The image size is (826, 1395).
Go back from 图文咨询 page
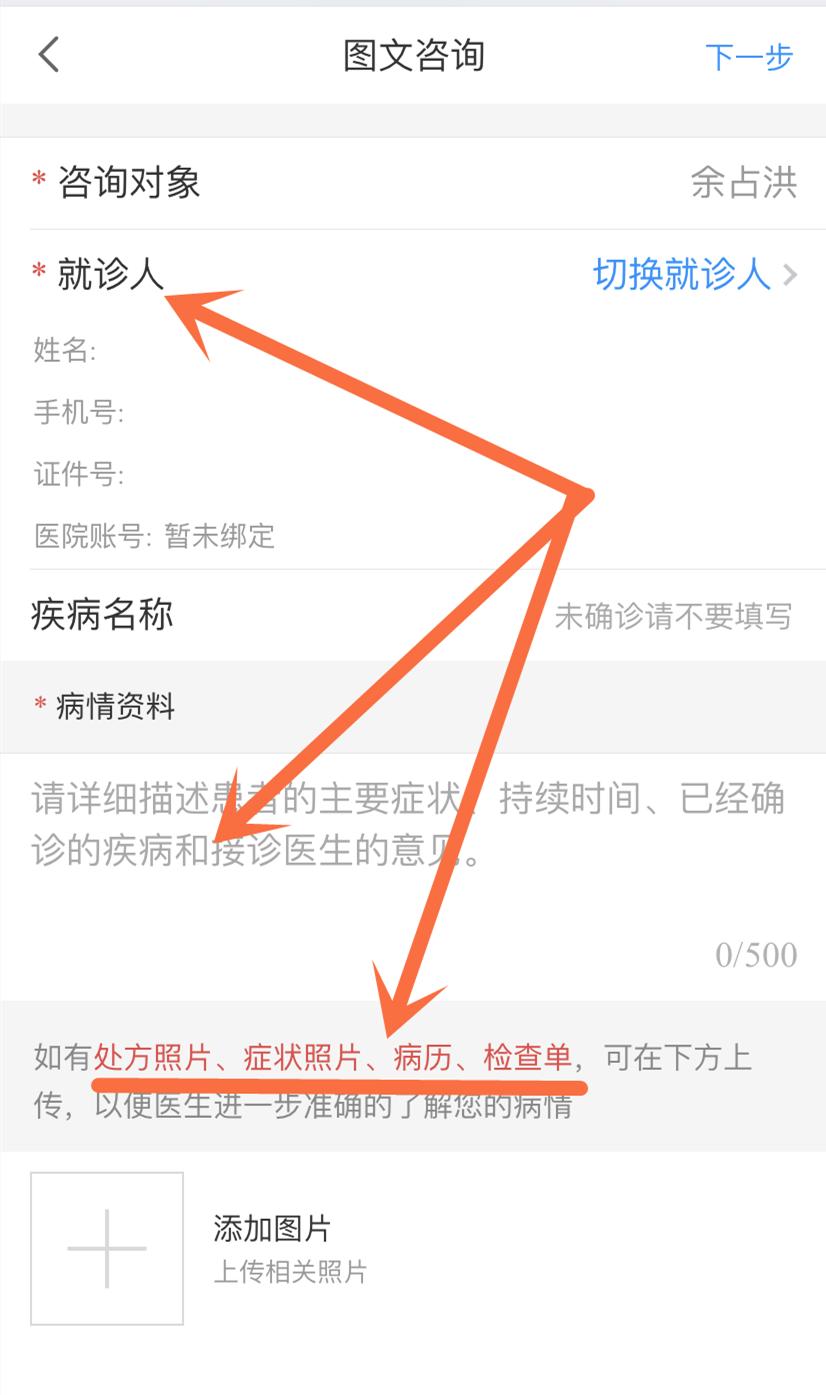click(49, 55)
